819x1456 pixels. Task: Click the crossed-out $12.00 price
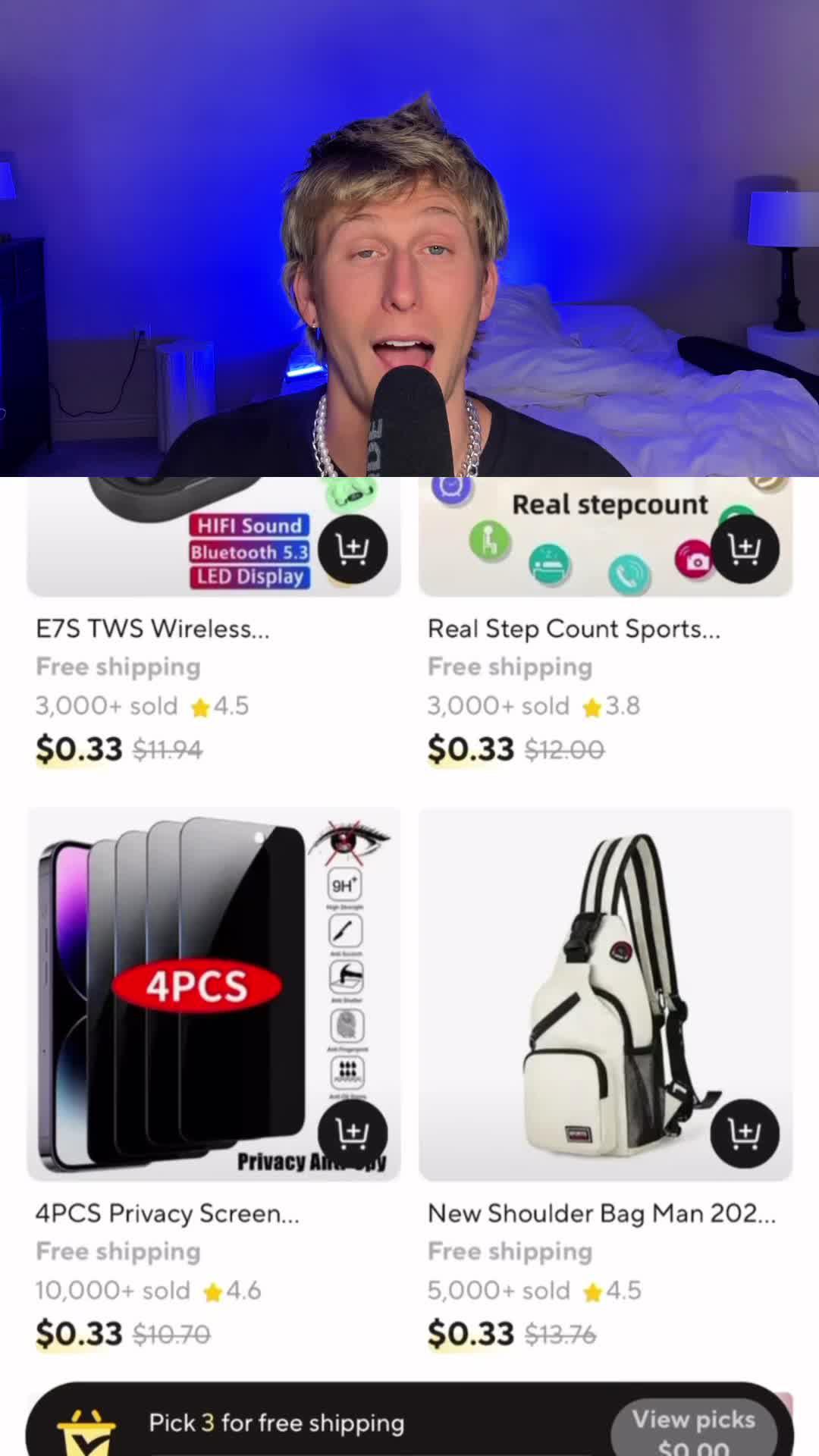(x=564, y=750)
